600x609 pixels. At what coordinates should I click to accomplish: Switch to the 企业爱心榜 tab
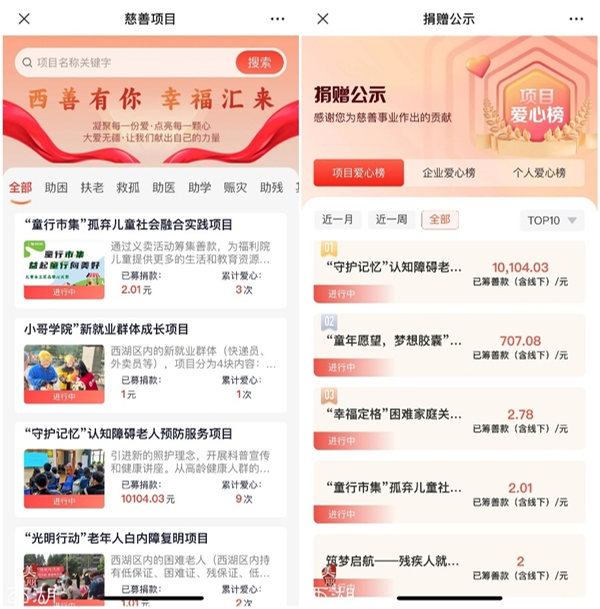[x=448, y=172]
